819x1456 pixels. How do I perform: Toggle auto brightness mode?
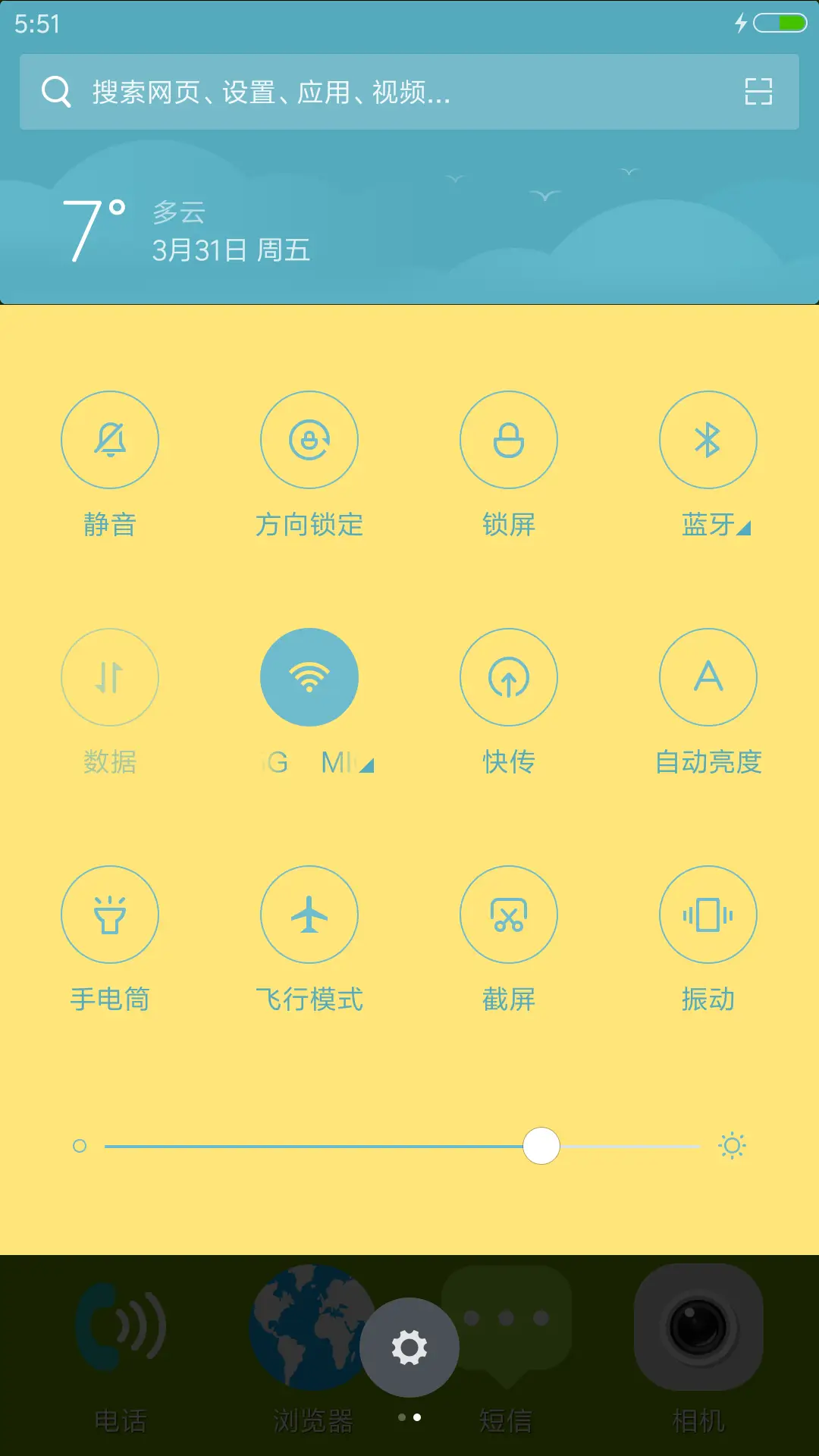pos(708,677)
